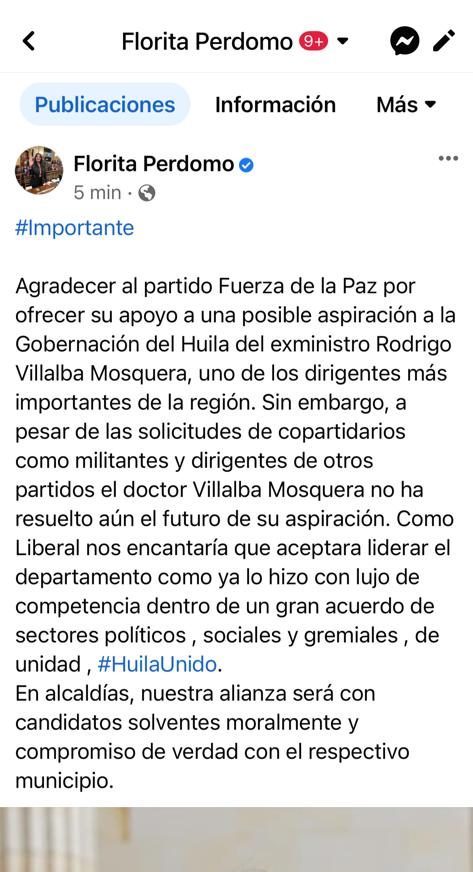Image resolution: width=473 pixels, height=872 pixels.
Task: Open the photo attached to the post
Action: coord(236,839)
